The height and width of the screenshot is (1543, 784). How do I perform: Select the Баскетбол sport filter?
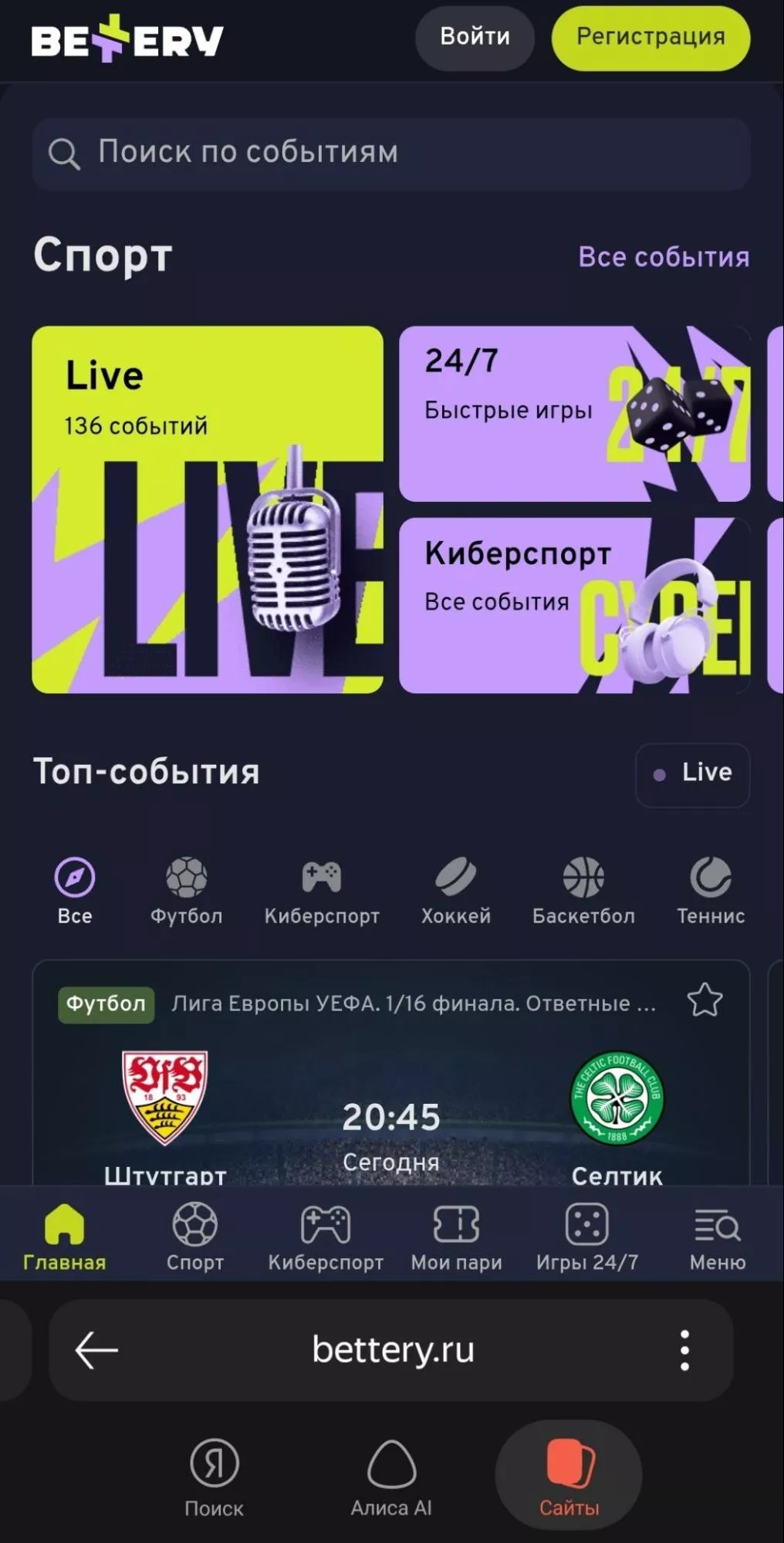click(583, 891)
